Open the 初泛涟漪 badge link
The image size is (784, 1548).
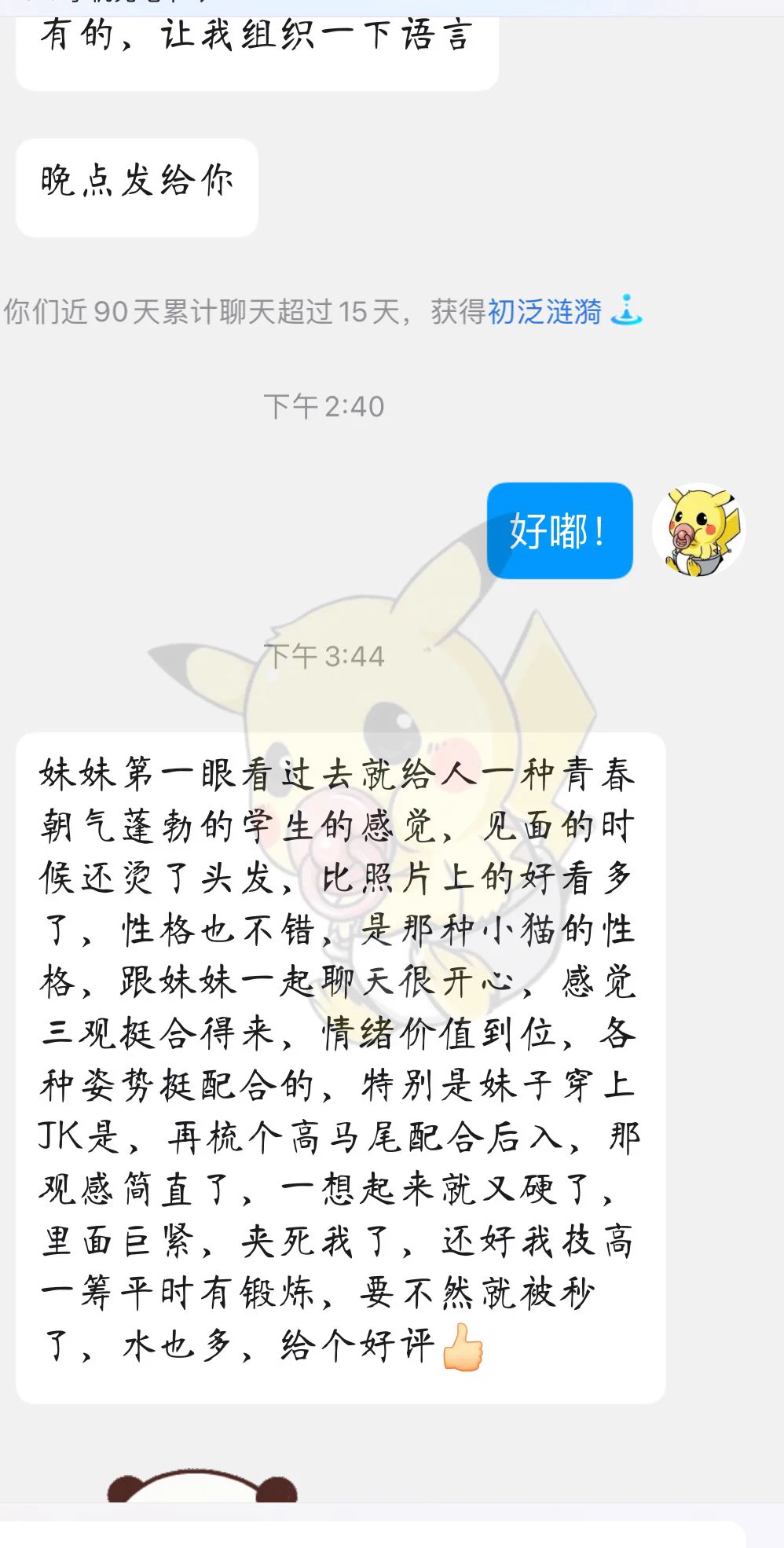pyautogui.click(x=544, y=312)
